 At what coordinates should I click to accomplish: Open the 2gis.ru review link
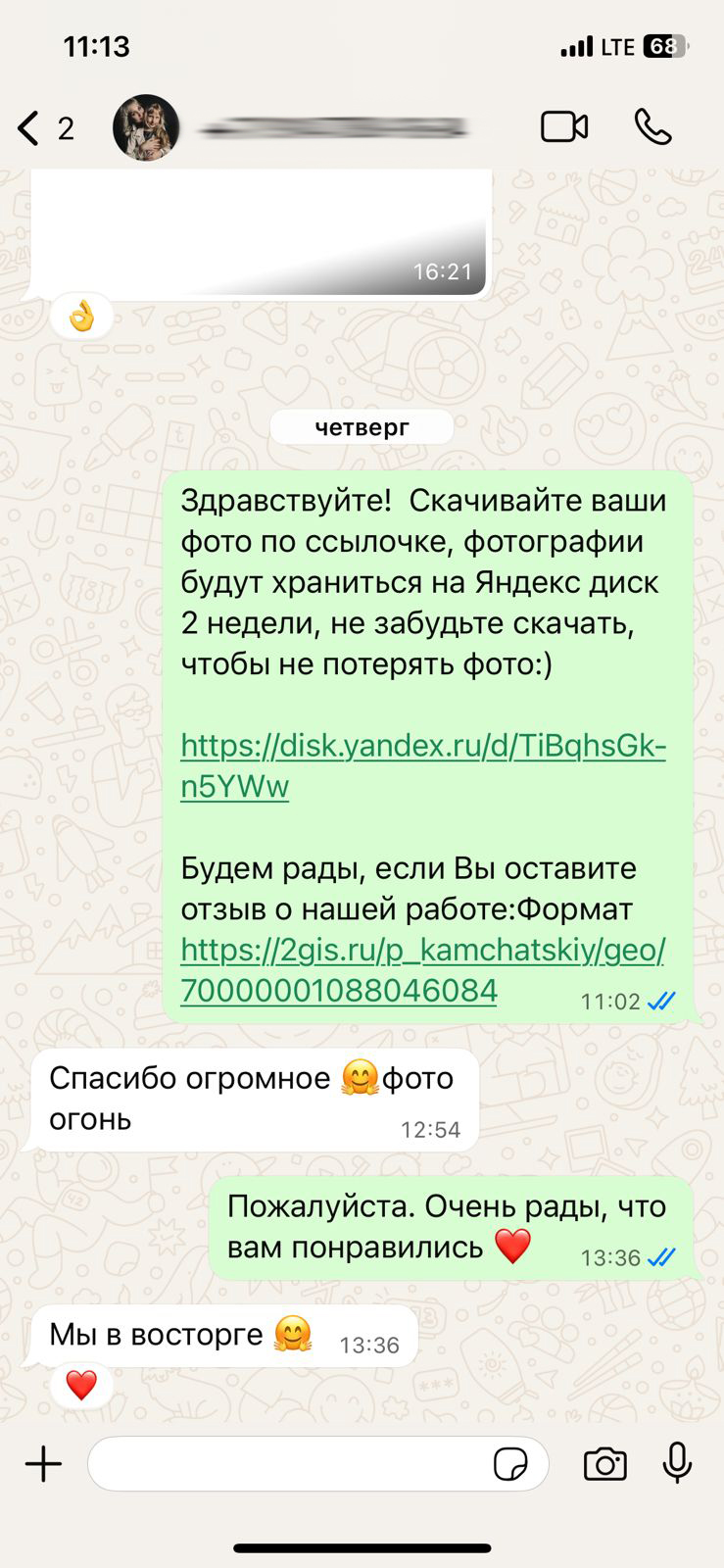(423, 970)
